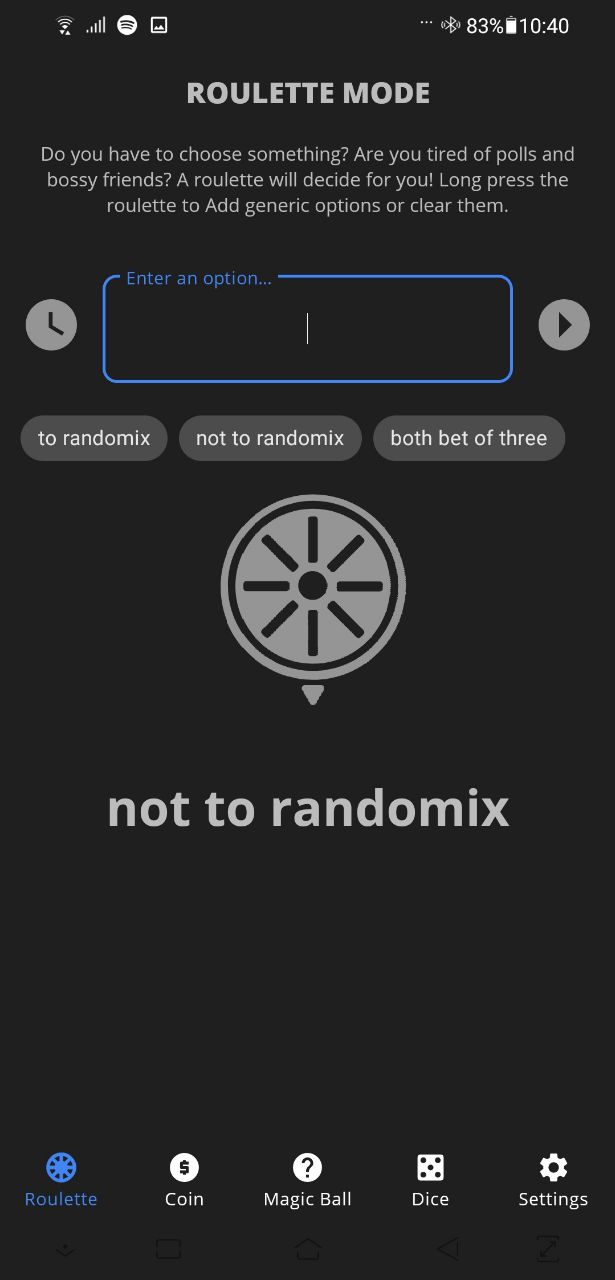
Task: Go back using system back button
Action: tap(448, 1248)
